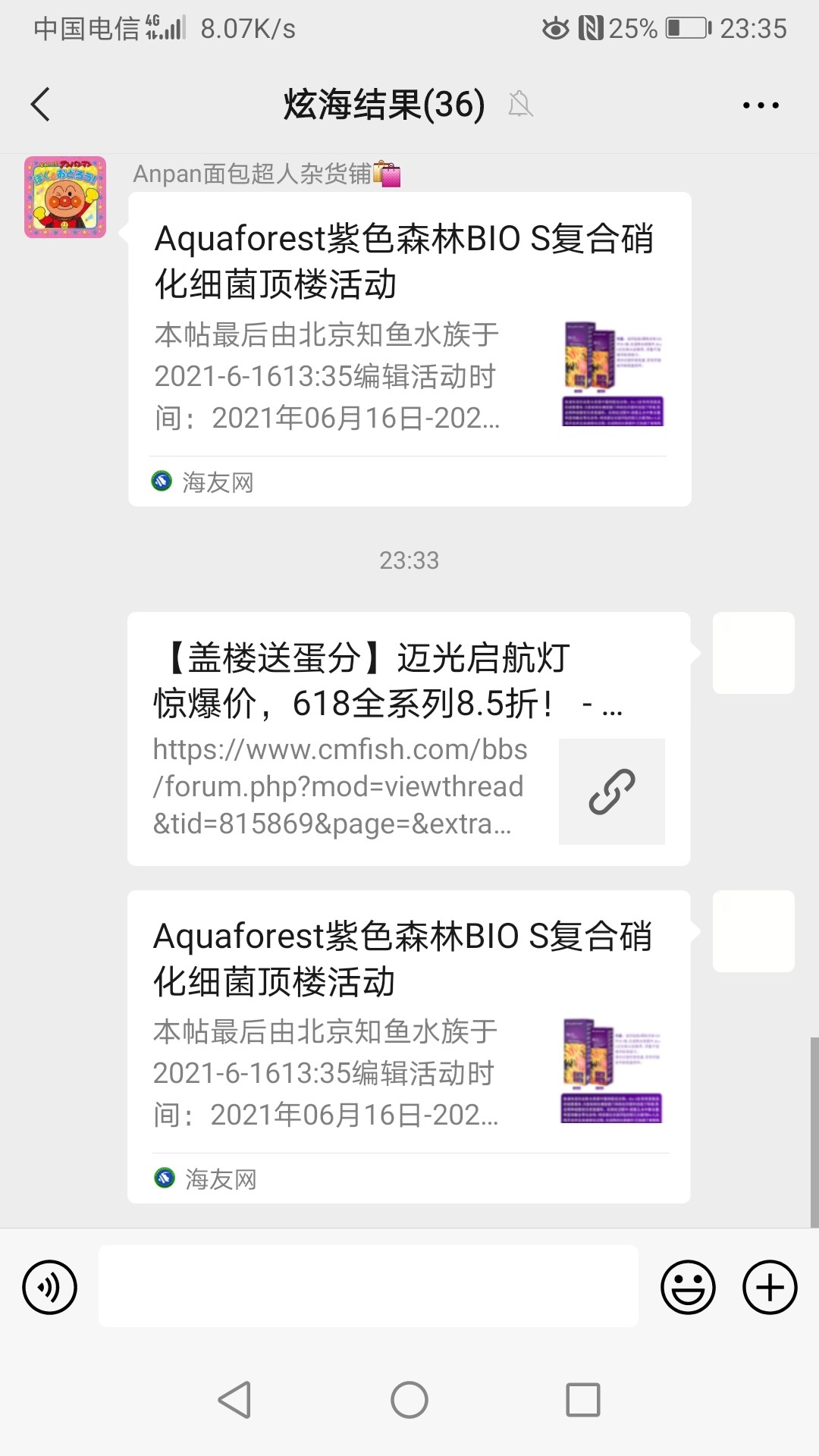Go back from the 炫海结果 group chat
This screenshot has width=819, height=1456.
(x=41, y=105)
